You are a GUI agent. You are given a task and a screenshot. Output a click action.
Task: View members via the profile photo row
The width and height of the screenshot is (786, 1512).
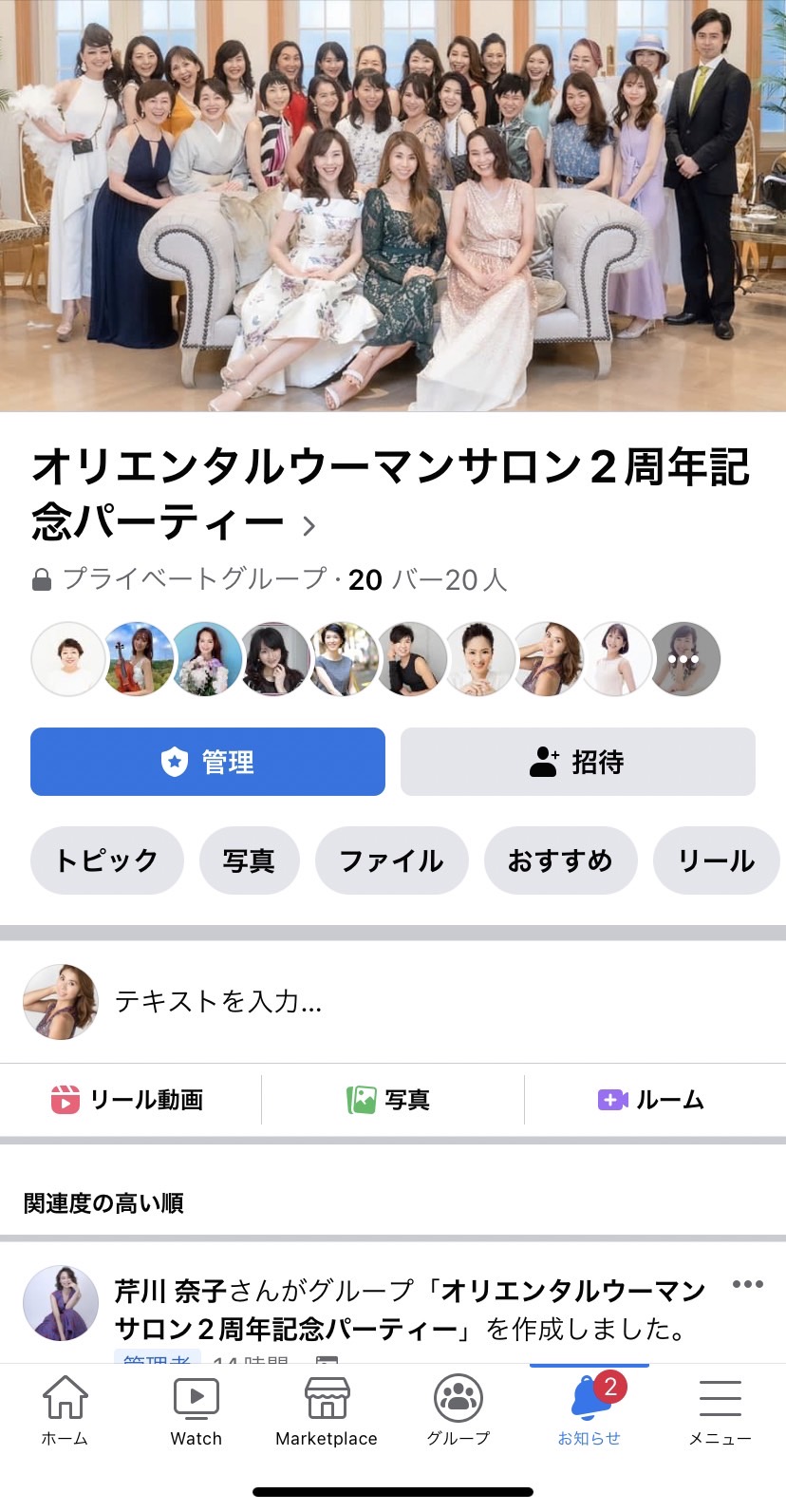[376, 659]
